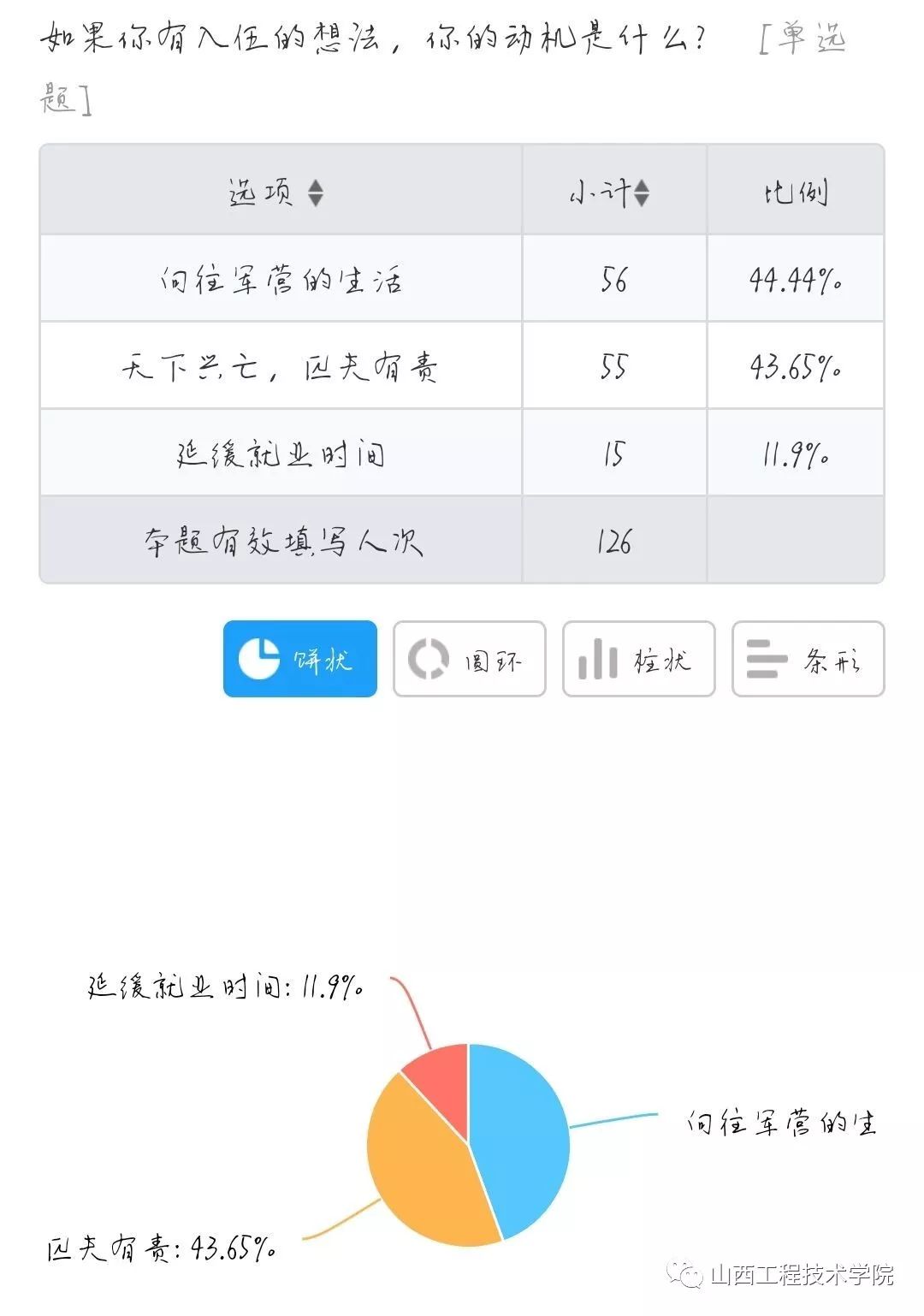The height and width of the screenshot is (1316, 924).
Task: Switch to the 圆环 ring chart
Action: tap(469, 659)
